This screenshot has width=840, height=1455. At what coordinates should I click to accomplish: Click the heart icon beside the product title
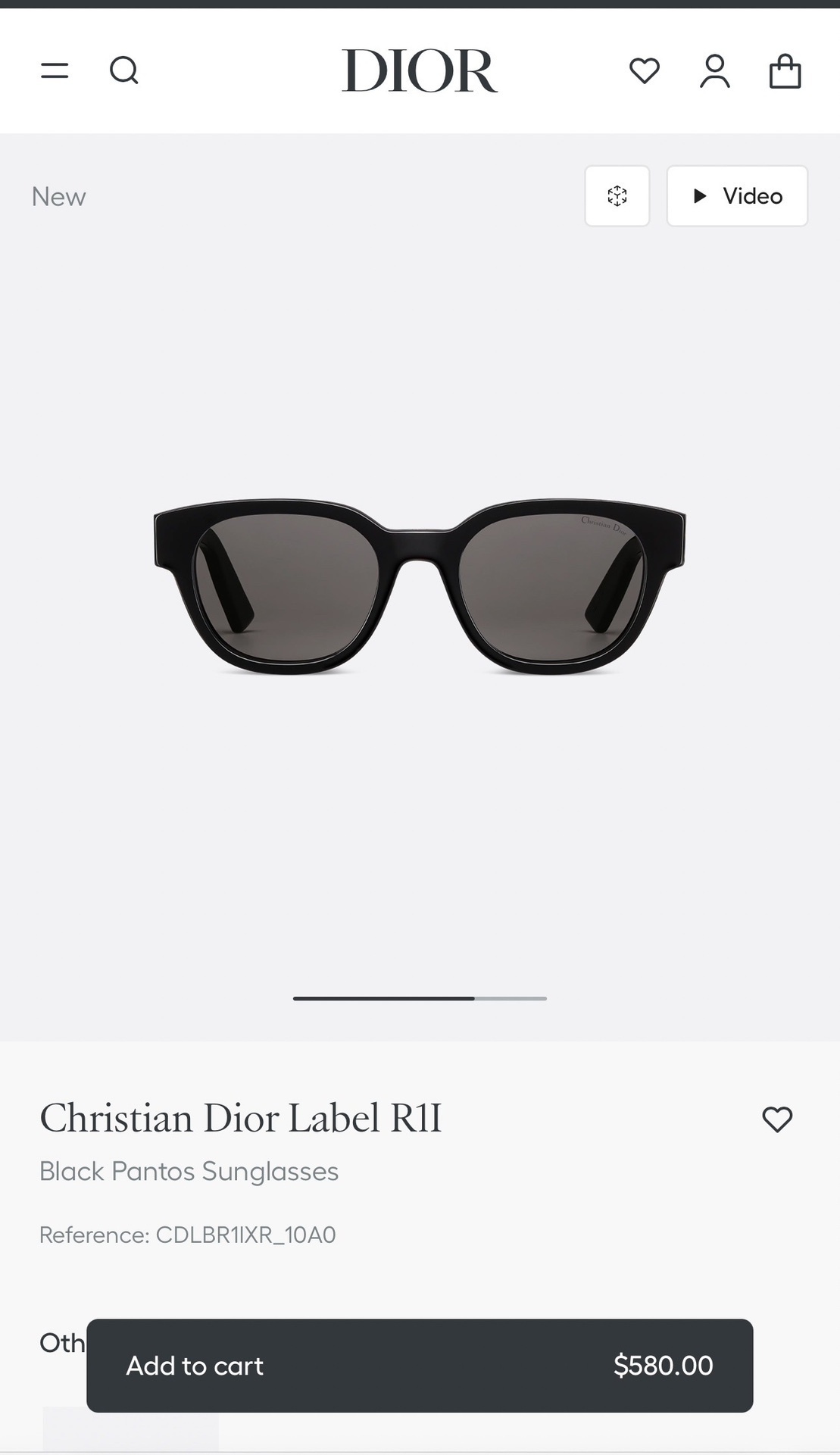pyautogui.click(x=778, y=1119)
